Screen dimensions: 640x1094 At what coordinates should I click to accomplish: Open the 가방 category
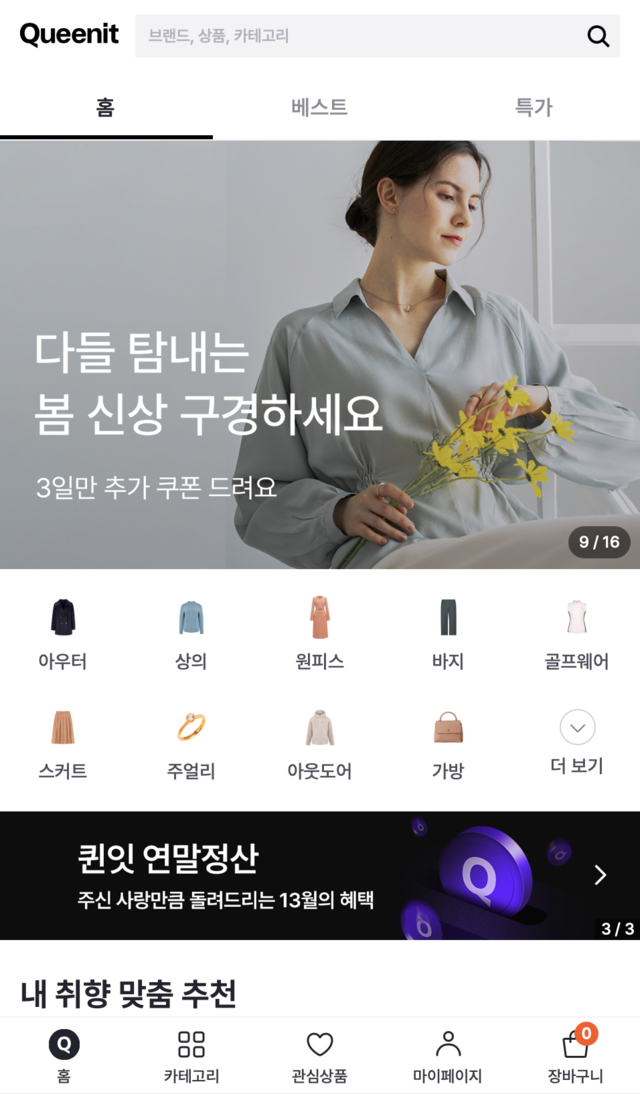tap(447, 744)
